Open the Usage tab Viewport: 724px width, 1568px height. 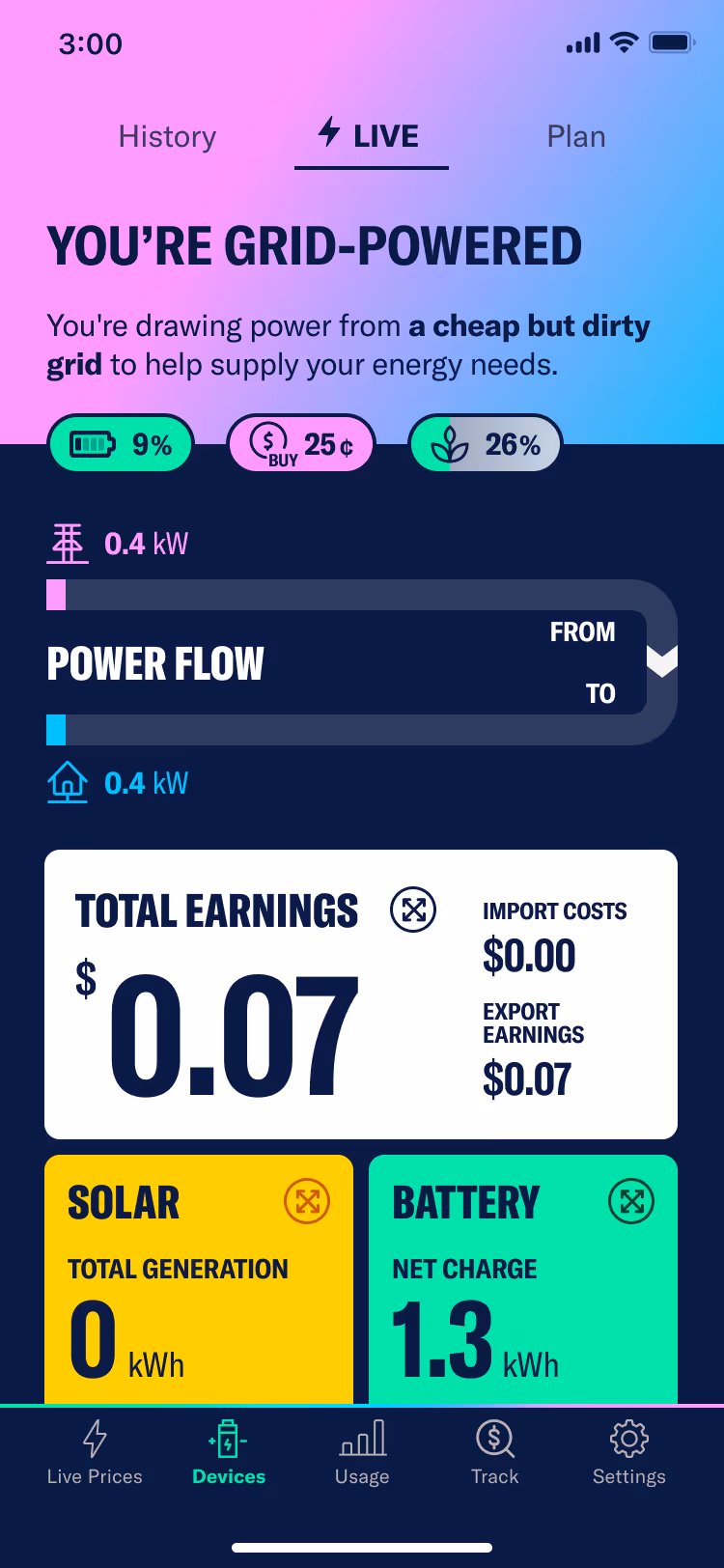pyautogui.click(x=362, y=1452)
